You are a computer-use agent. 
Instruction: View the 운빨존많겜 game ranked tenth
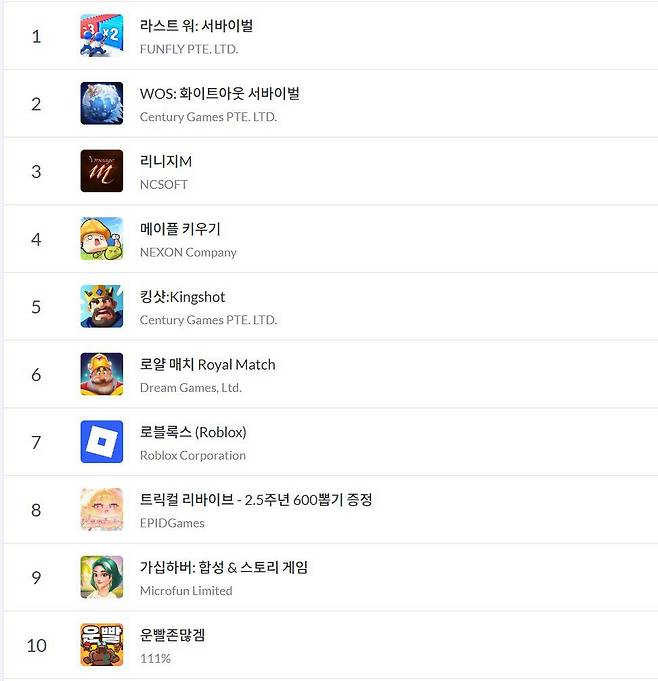(172, 635)
